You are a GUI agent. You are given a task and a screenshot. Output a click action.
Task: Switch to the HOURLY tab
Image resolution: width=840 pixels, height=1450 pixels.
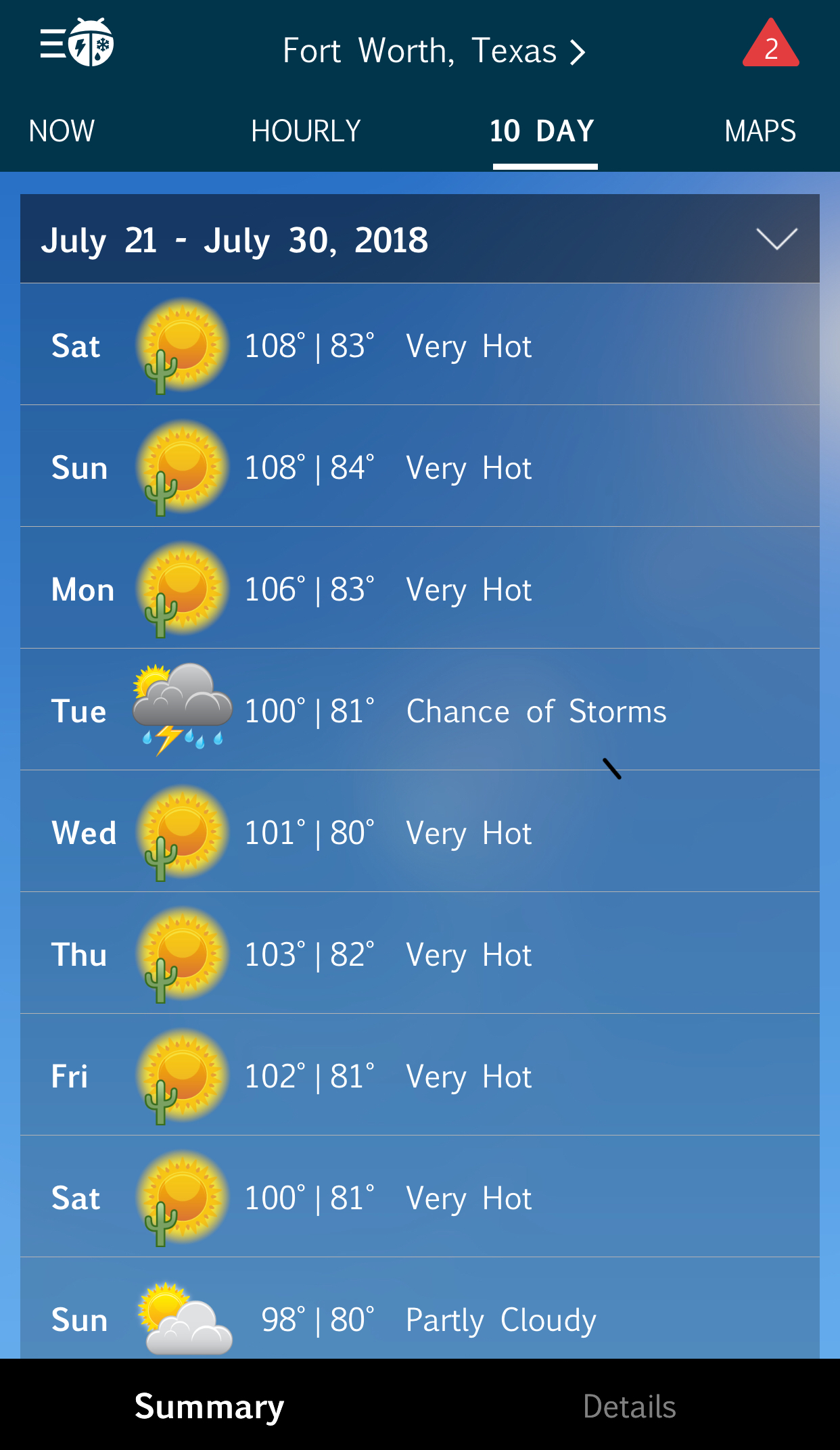pyautogui.click(x=306, y=131)
